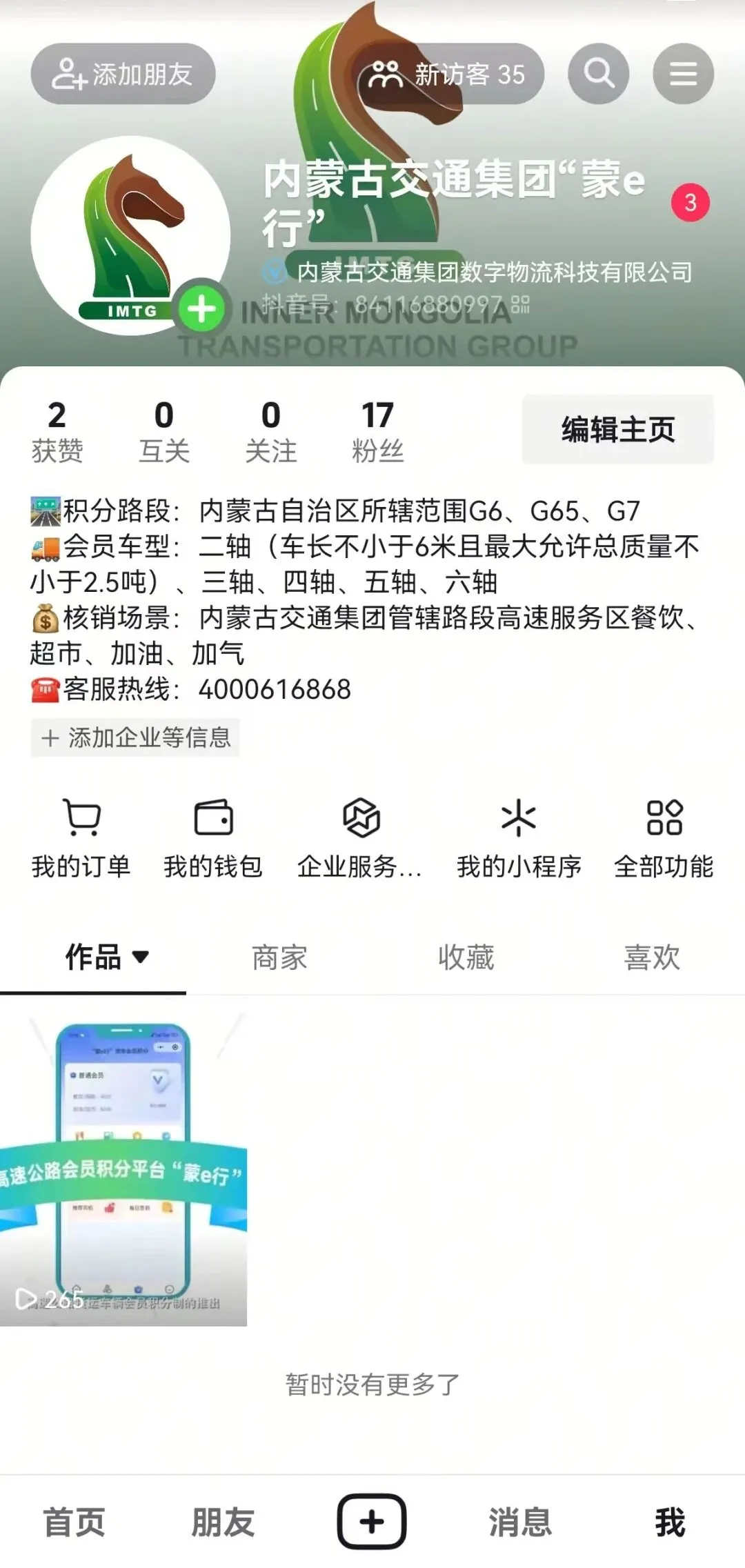Click the customer service number 4000616868
The height and width of the screenshot is (1568, 745).
pos(274,688)
